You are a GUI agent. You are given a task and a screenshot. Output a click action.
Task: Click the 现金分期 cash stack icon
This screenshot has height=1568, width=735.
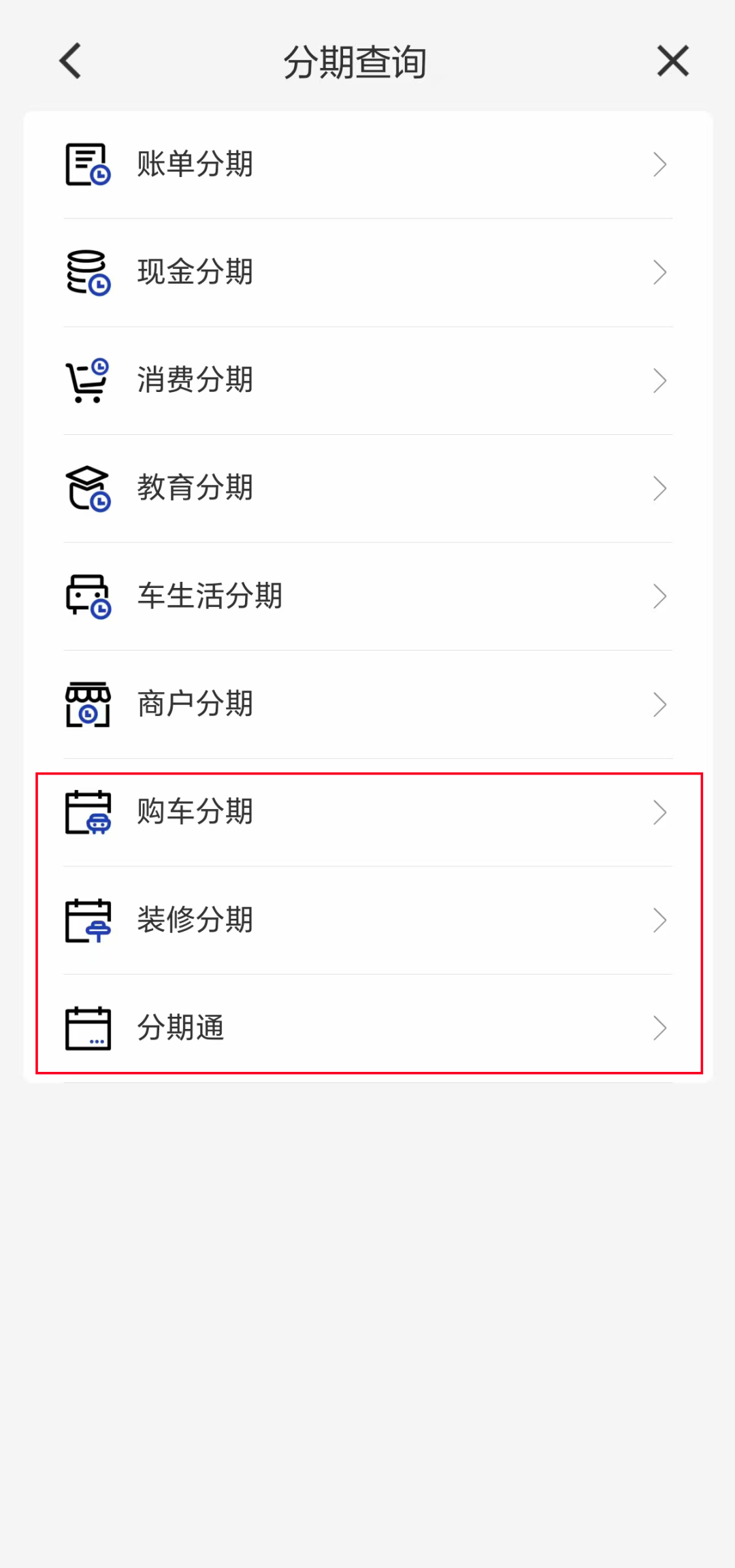click(87, 272)
